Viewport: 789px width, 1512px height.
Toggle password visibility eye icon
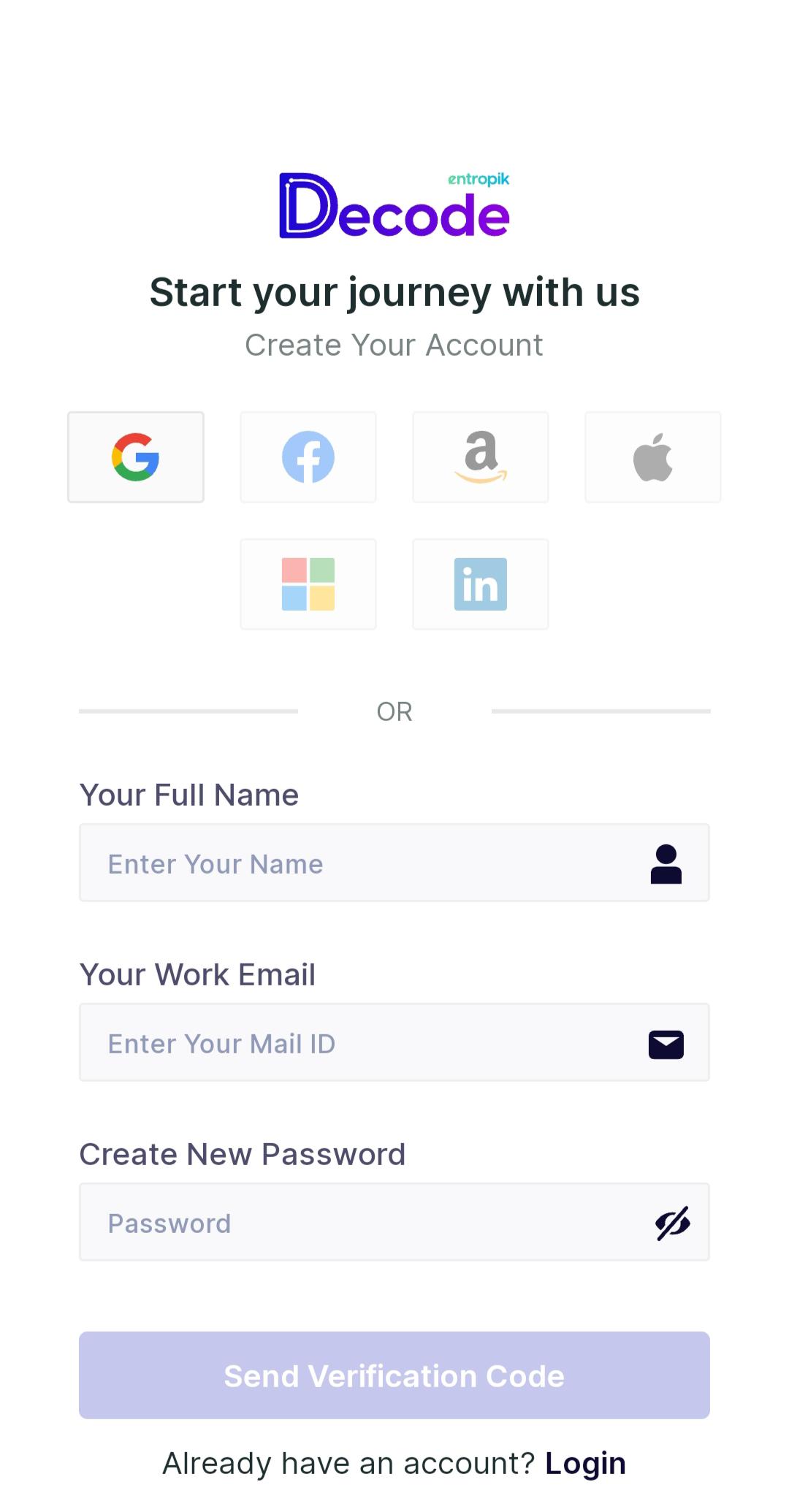pyautogui.click(x=672, y=1223)
